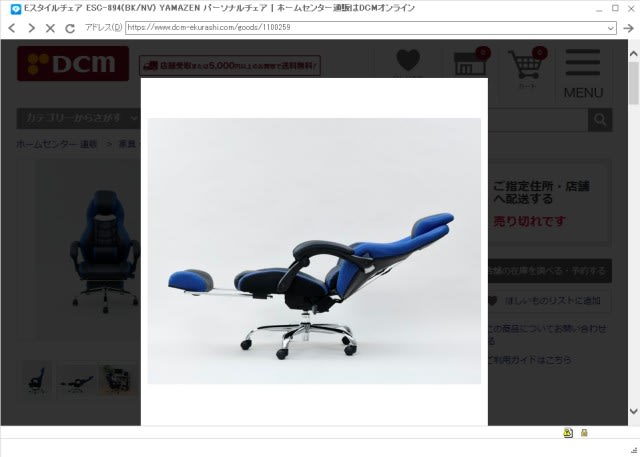Screen dimensions: 640x457
Task: Tap the search magnifier button
Action: tap(600, 120)
